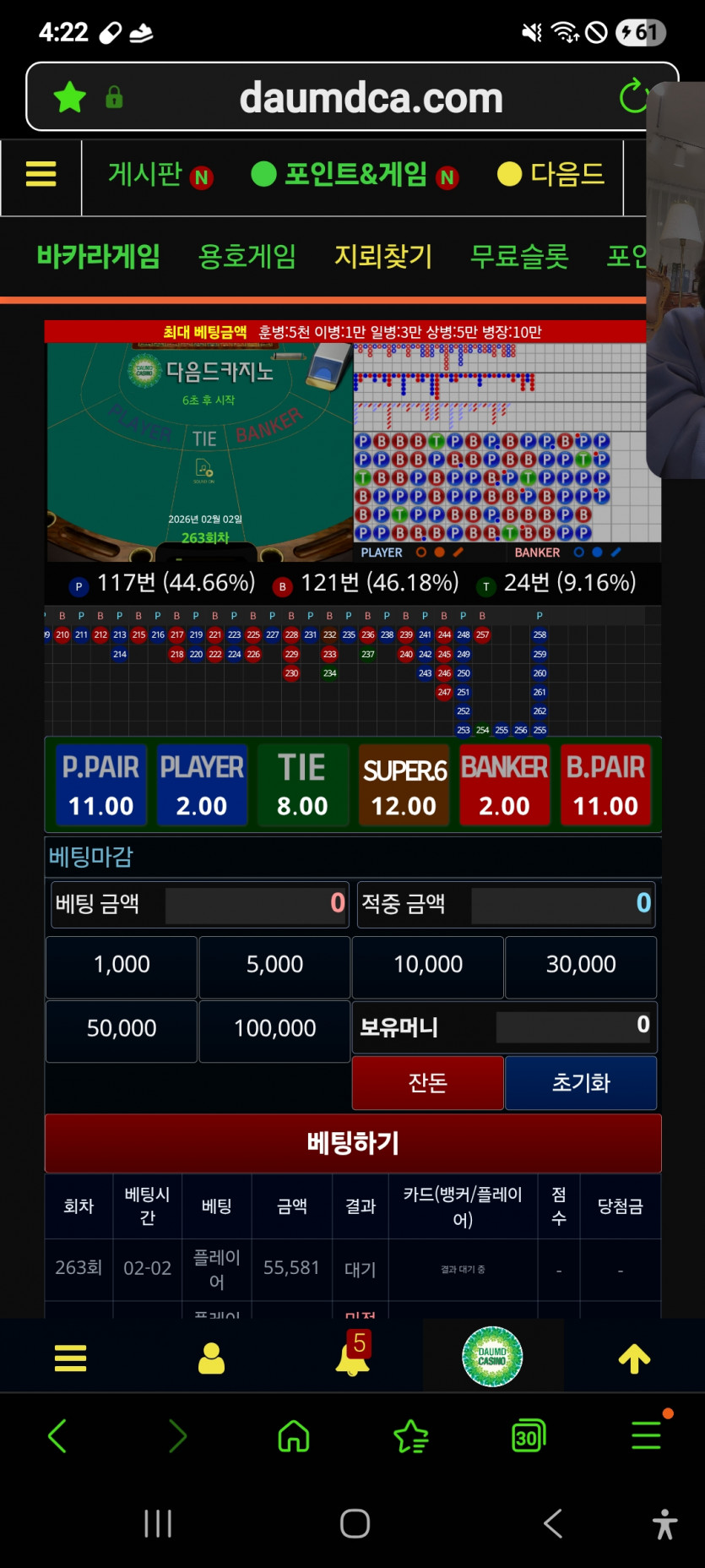Expand the browser menu with three lines

(x=645, y=1435)
